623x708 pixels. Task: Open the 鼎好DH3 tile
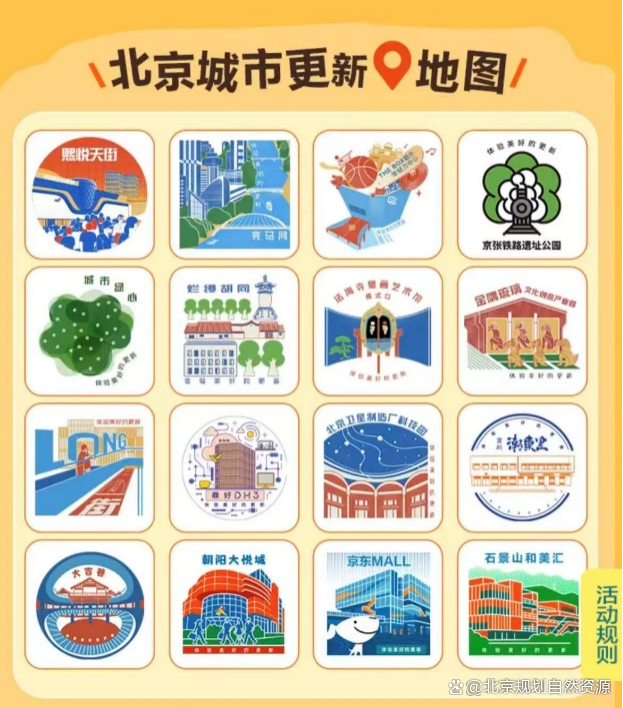point(234,467)
